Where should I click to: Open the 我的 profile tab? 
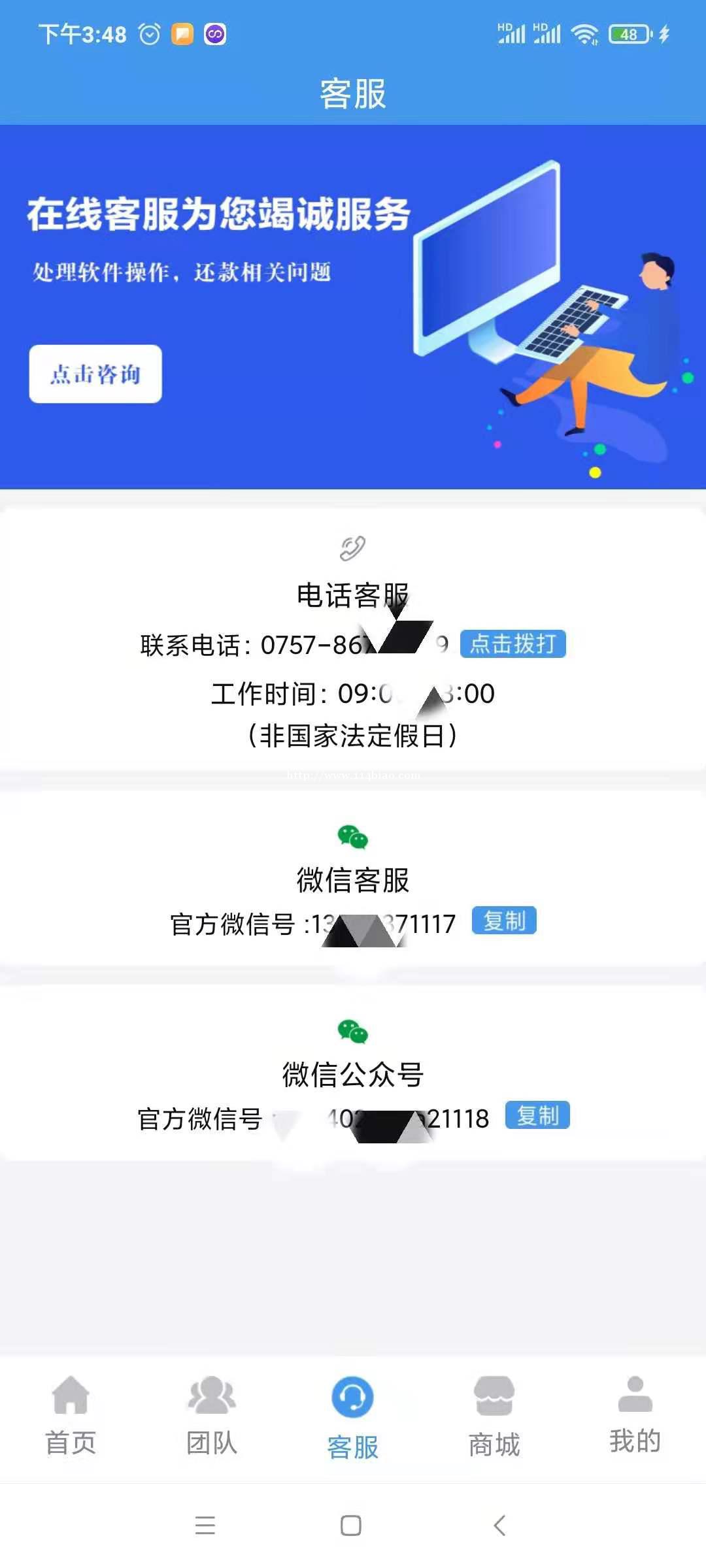635,1415
